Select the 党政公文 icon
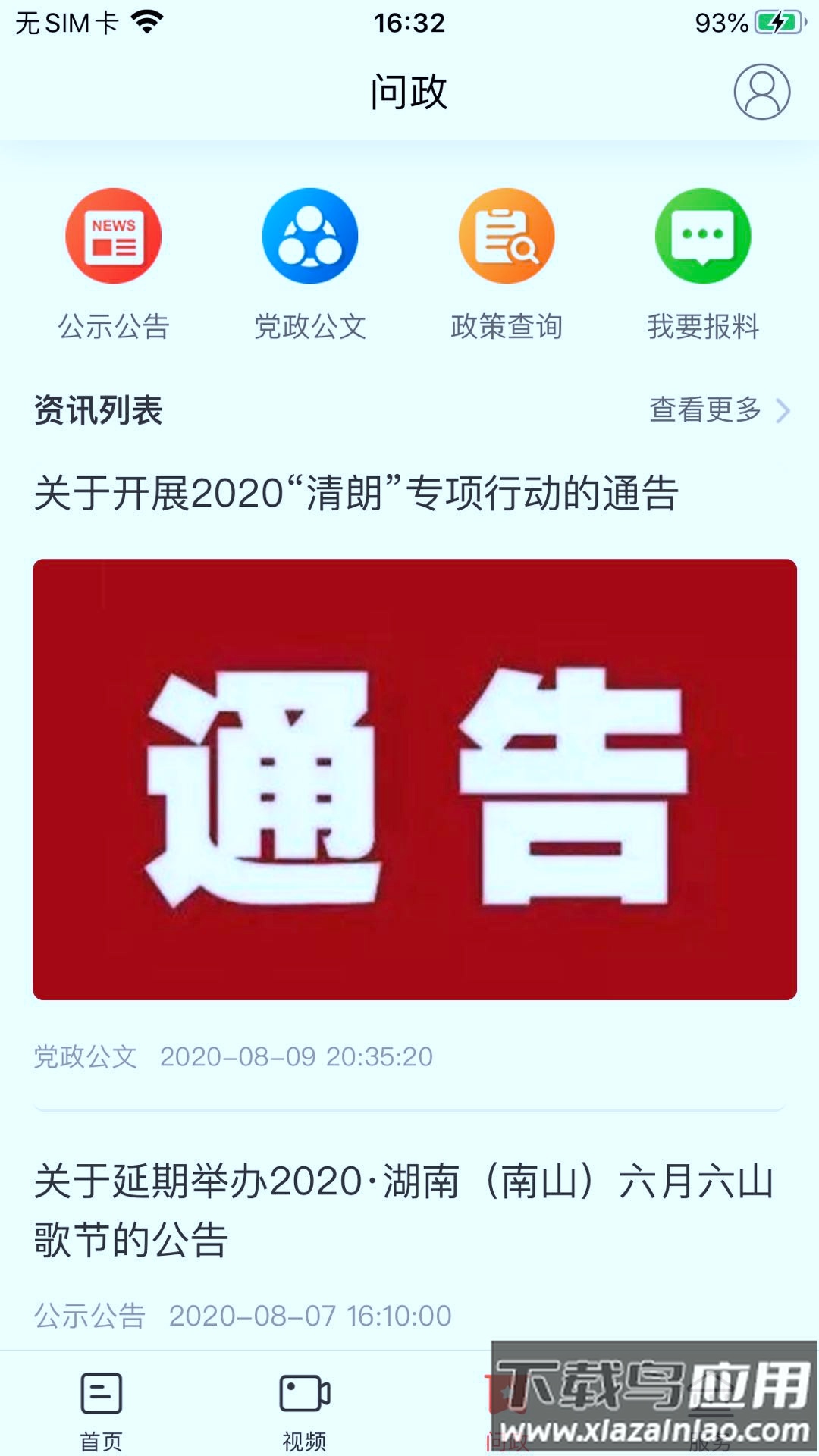 (x=310, y=236)
